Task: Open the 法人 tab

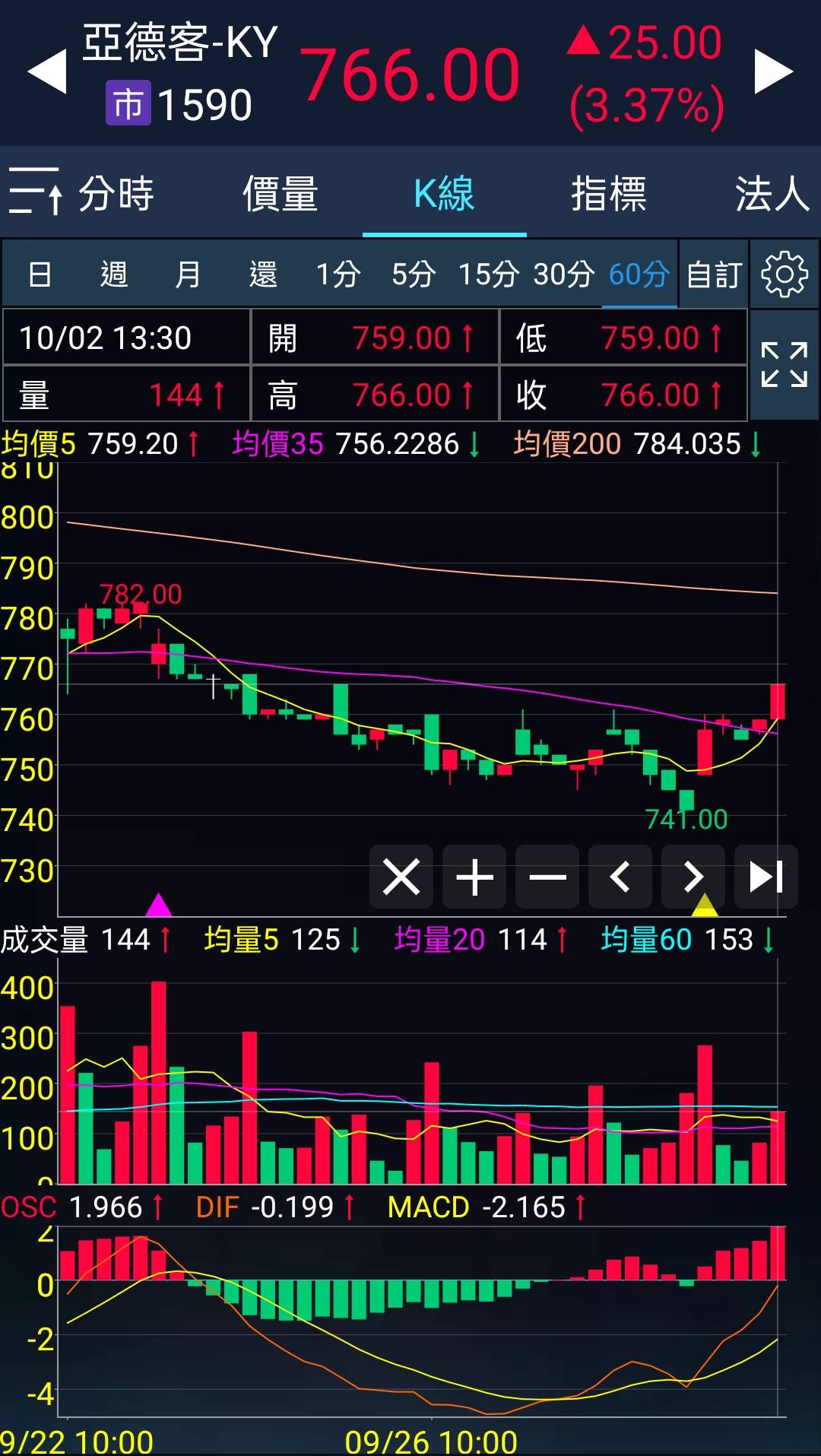Action: tap(772, 193)
